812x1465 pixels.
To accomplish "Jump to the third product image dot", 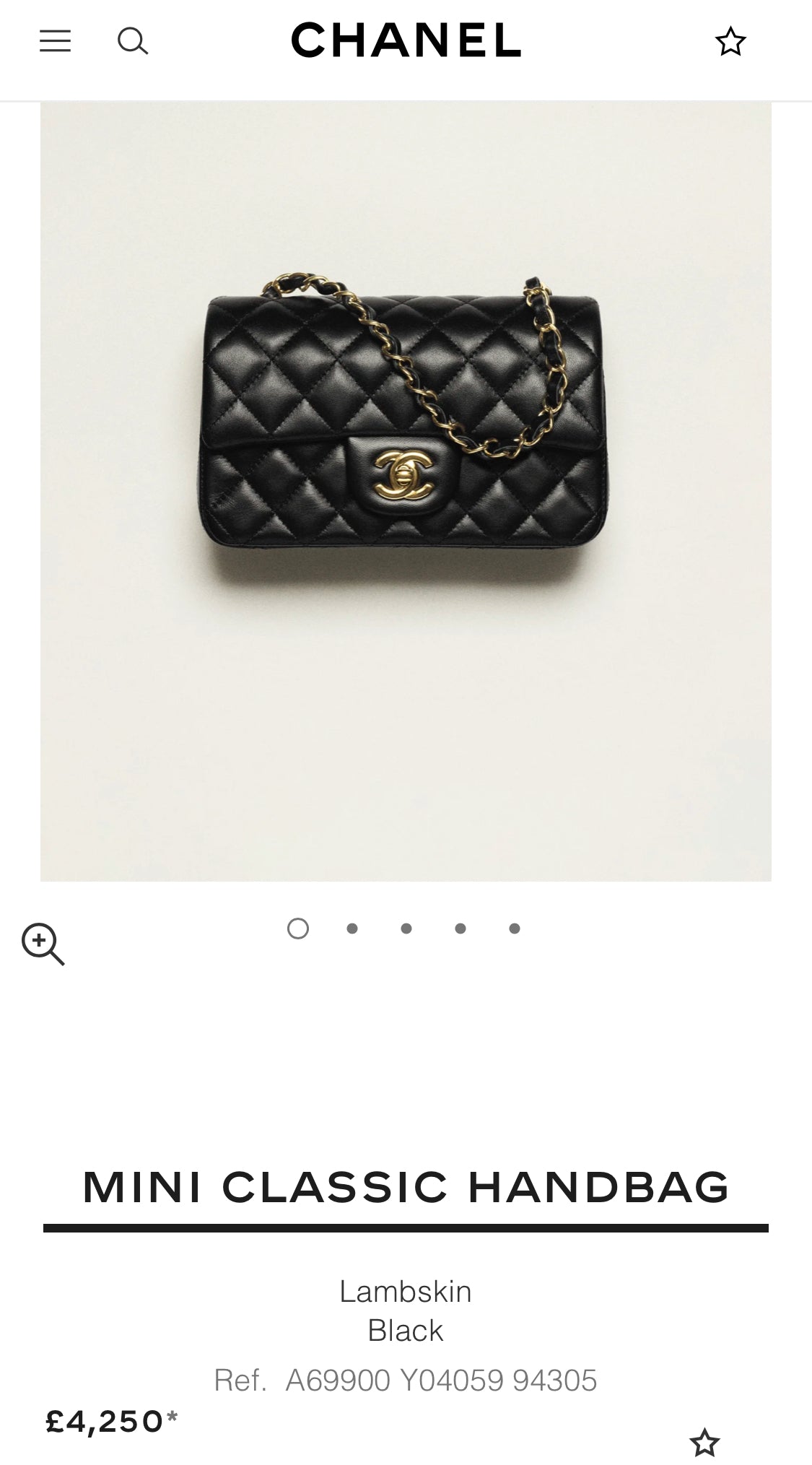I will [406, 929].
